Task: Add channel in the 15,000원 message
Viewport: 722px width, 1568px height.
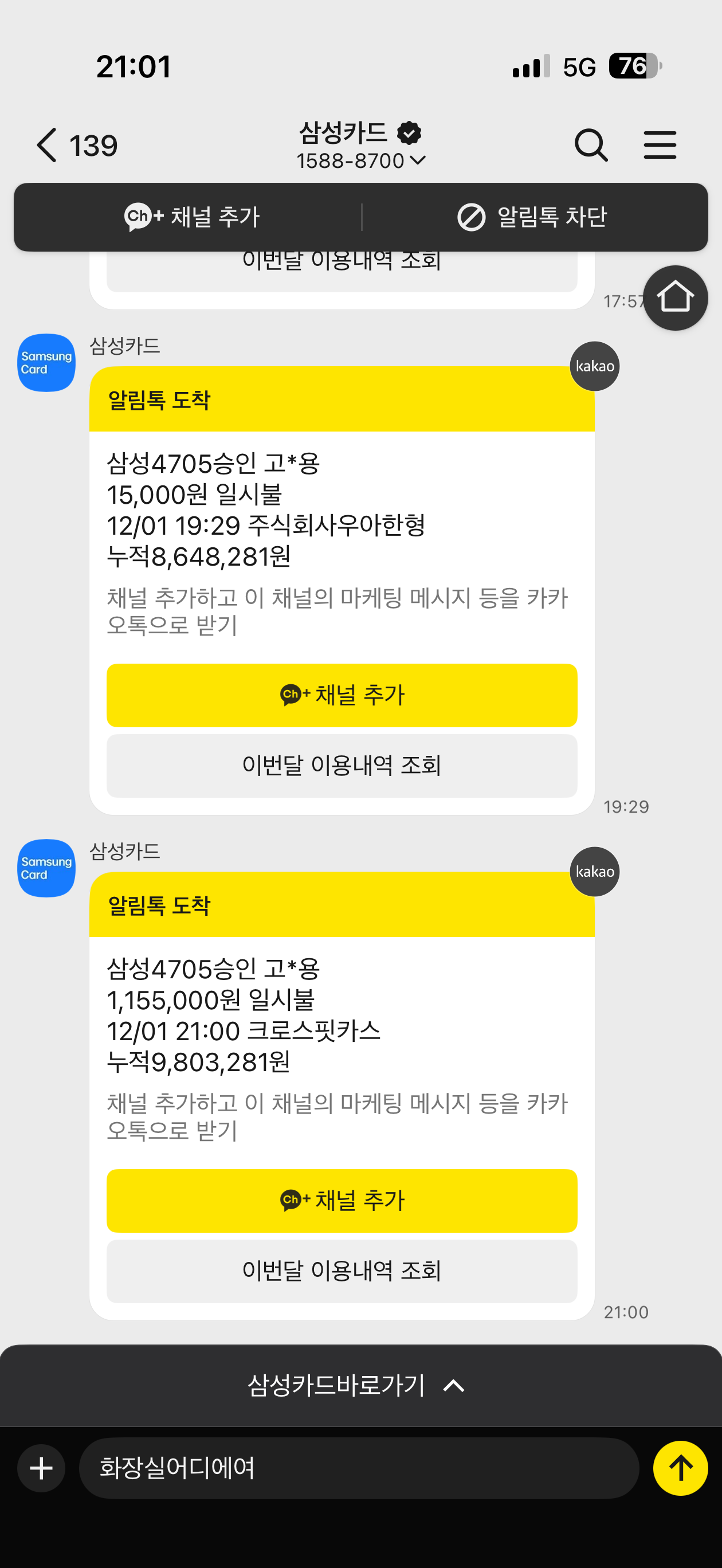Action: (x=342, y=695)
